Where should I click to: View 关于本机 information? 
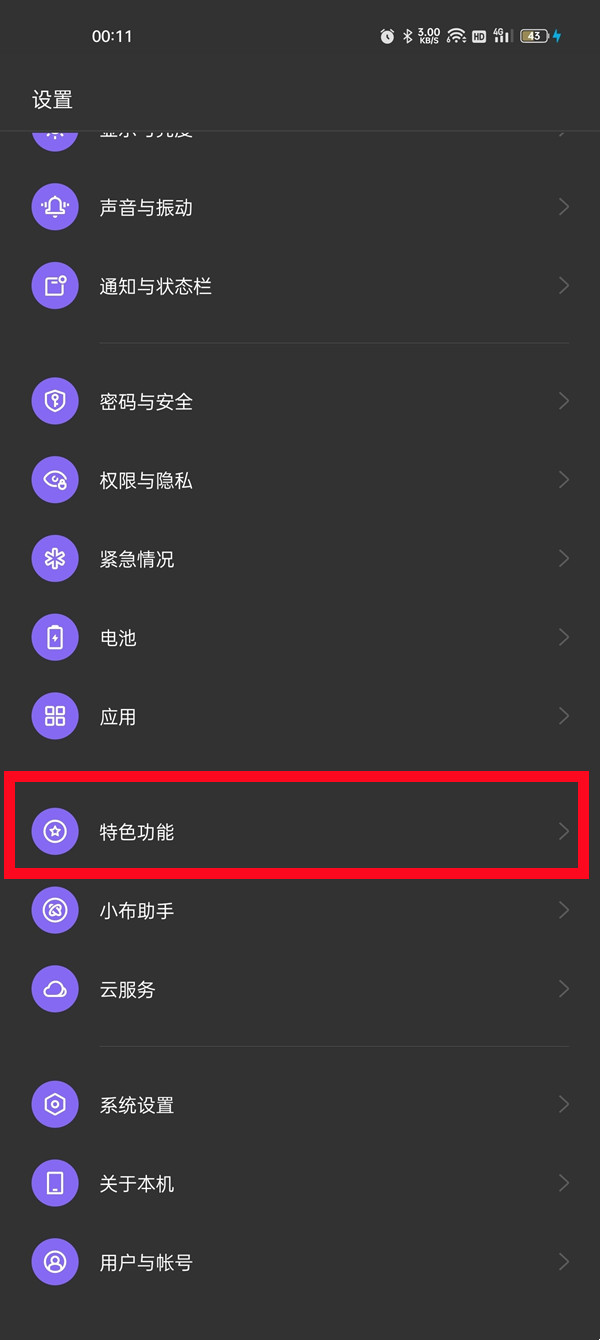point(137,1184)
